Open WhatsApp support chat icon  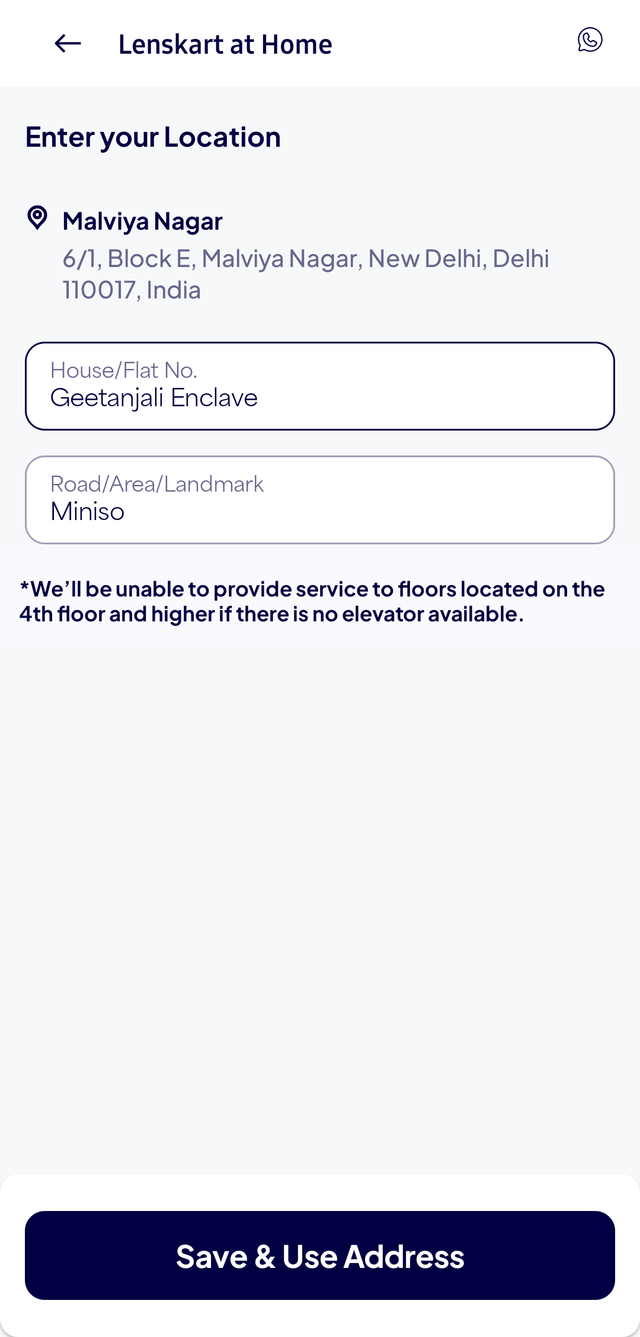(590, 40)
